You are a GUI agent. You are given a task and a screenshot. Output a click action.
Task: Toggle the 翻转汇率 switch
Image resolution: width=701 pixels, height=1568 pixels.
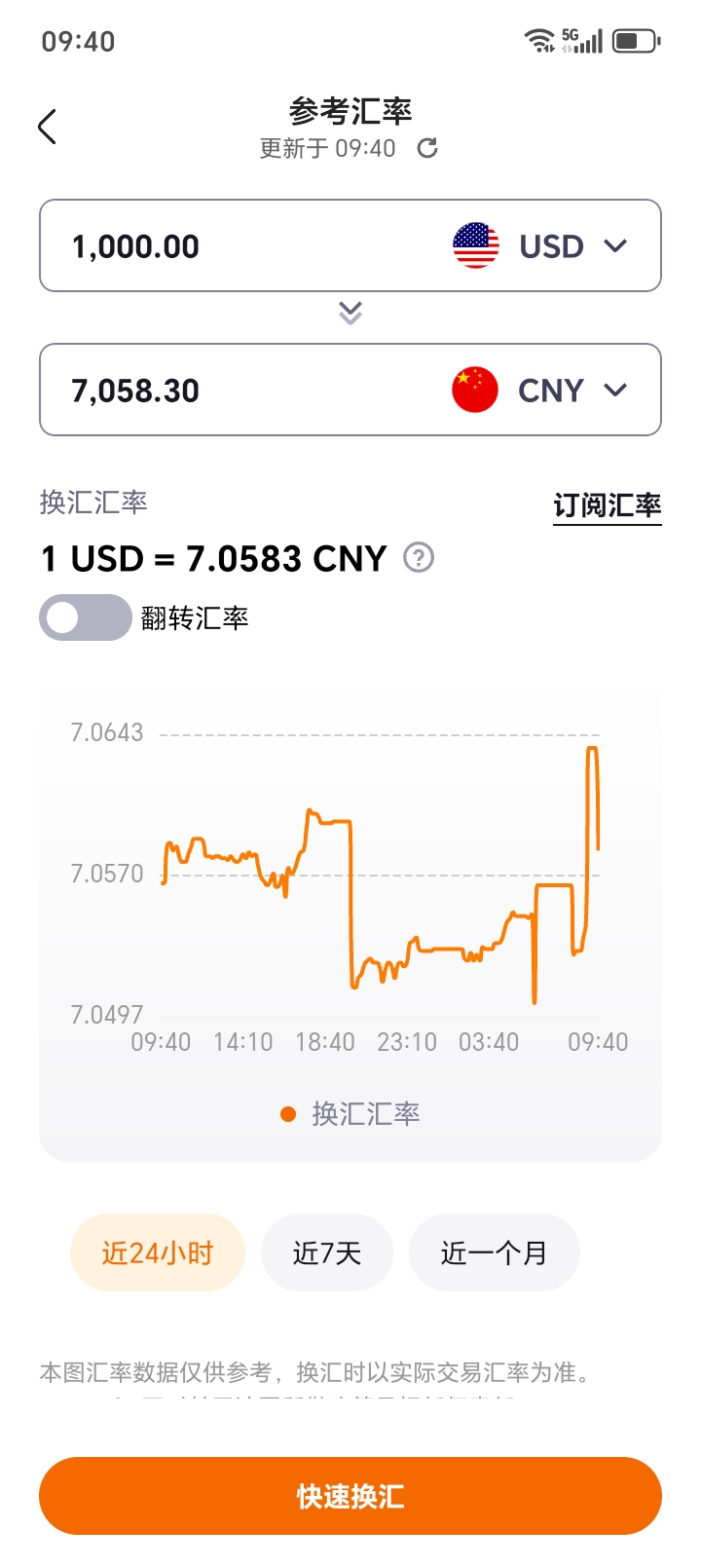coord(86,617)
